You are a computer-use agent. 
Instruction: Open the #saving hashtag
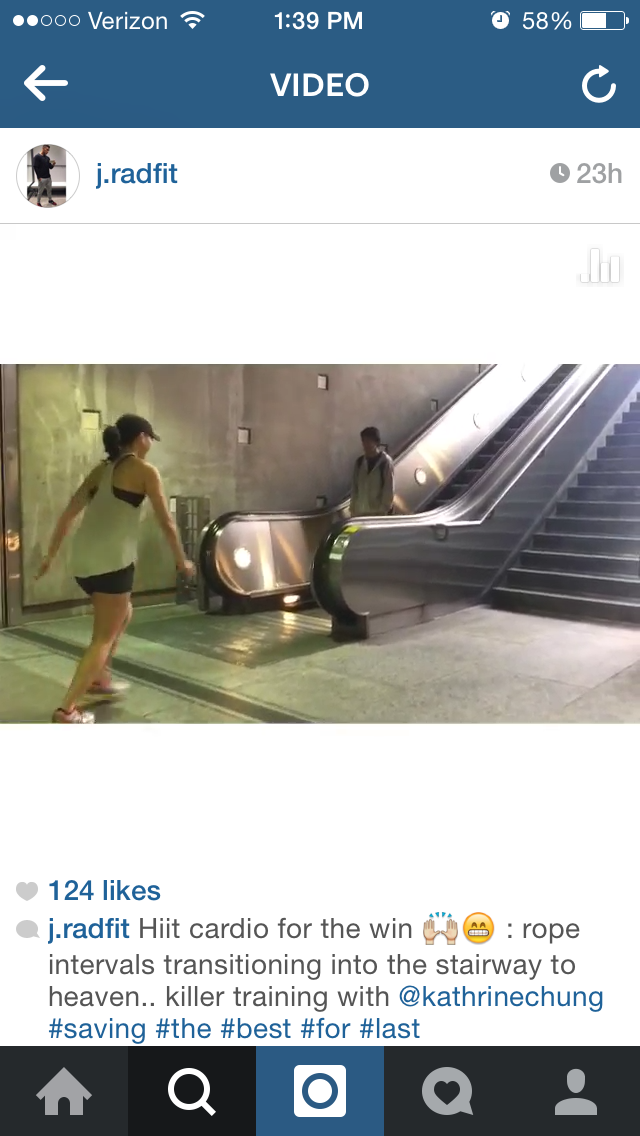point(97,1029)
